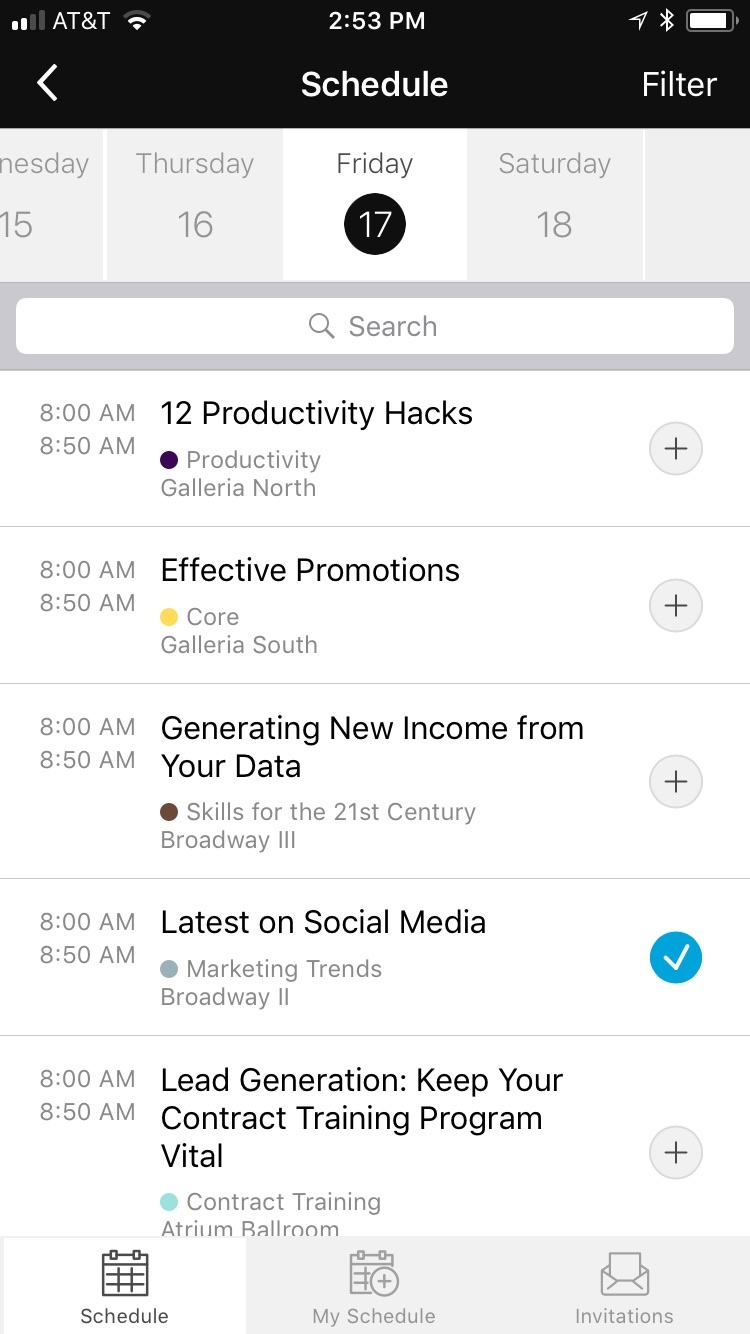
Task: Add 12 Productivity Hacks to schedule
Action: (x=676, y=448)
